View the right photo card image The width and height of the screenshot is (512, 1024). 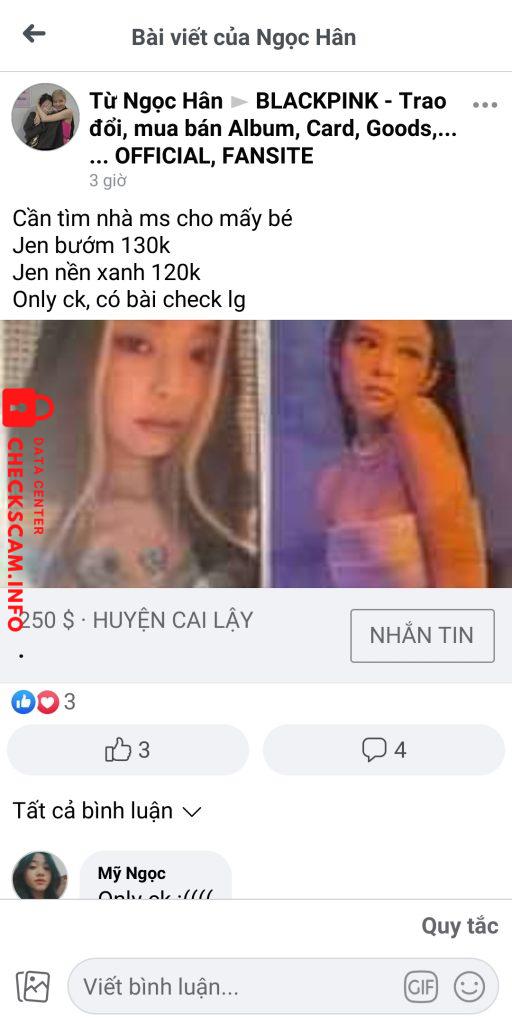(x=391, y=454)
